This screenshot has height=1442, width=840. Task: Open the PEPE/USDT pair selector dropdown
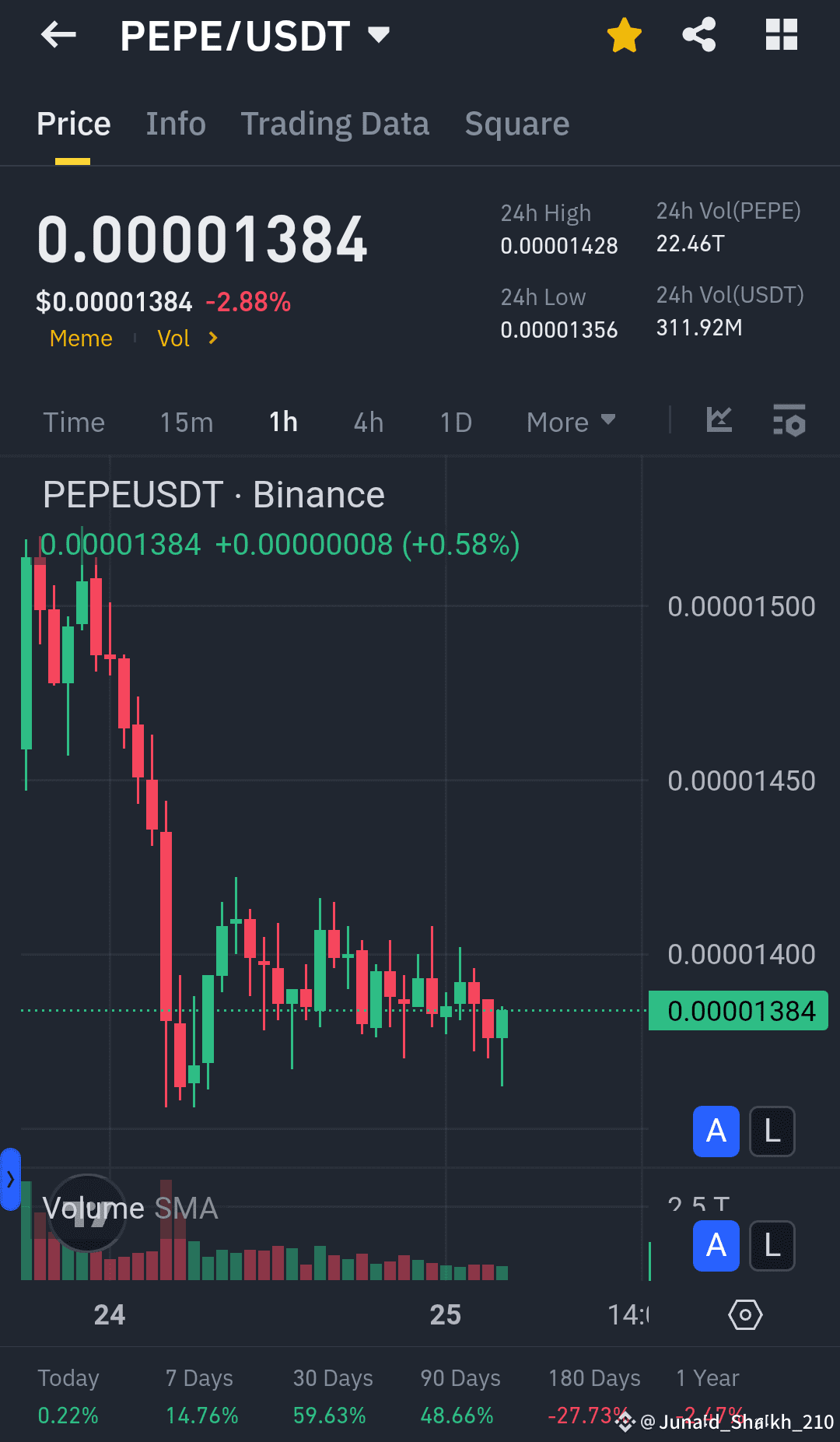[379, 35]
